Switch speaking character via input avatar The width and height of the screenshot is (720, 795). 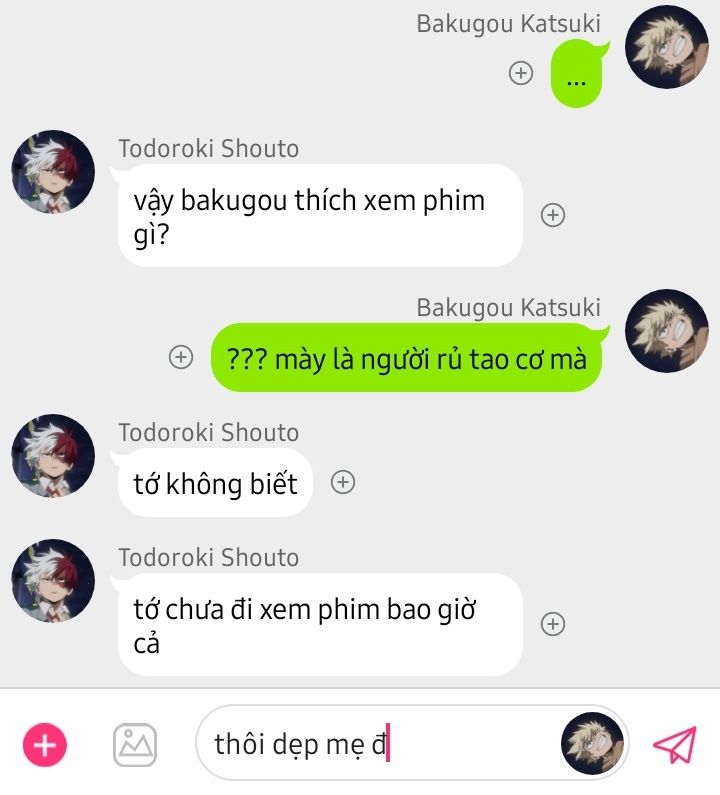click(593, 745)
